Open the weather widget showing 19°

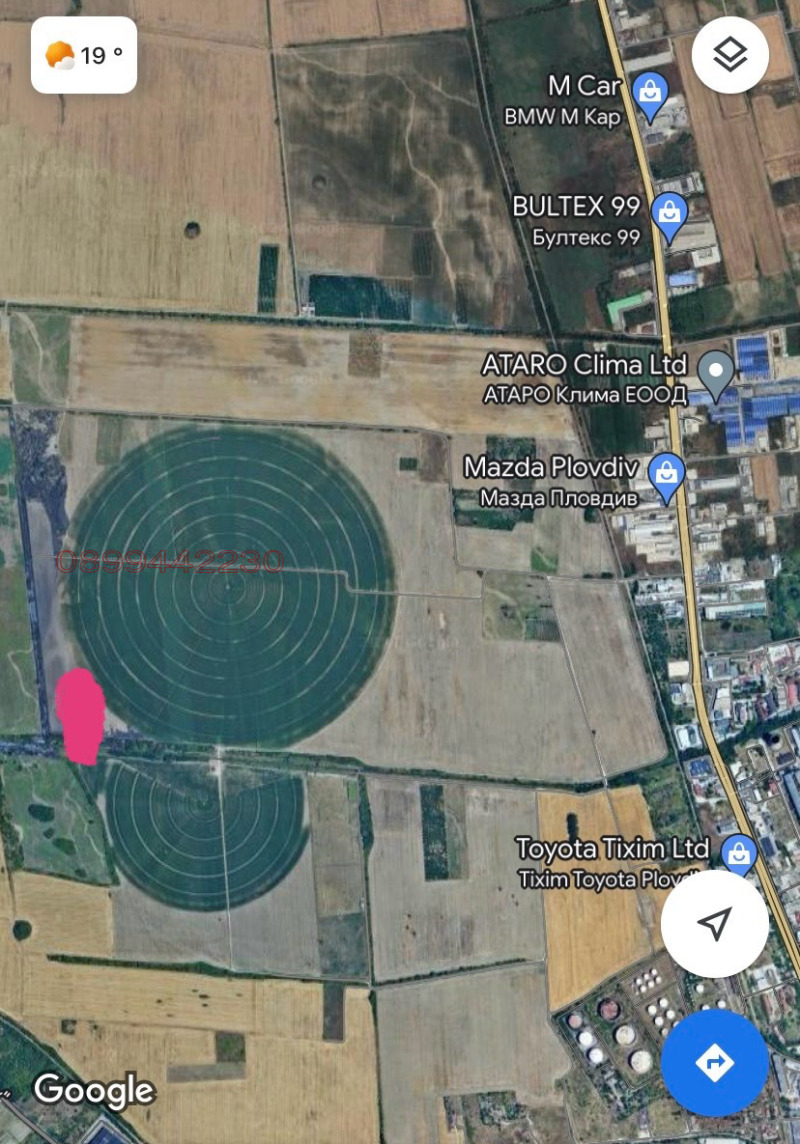tap(84, 55)
